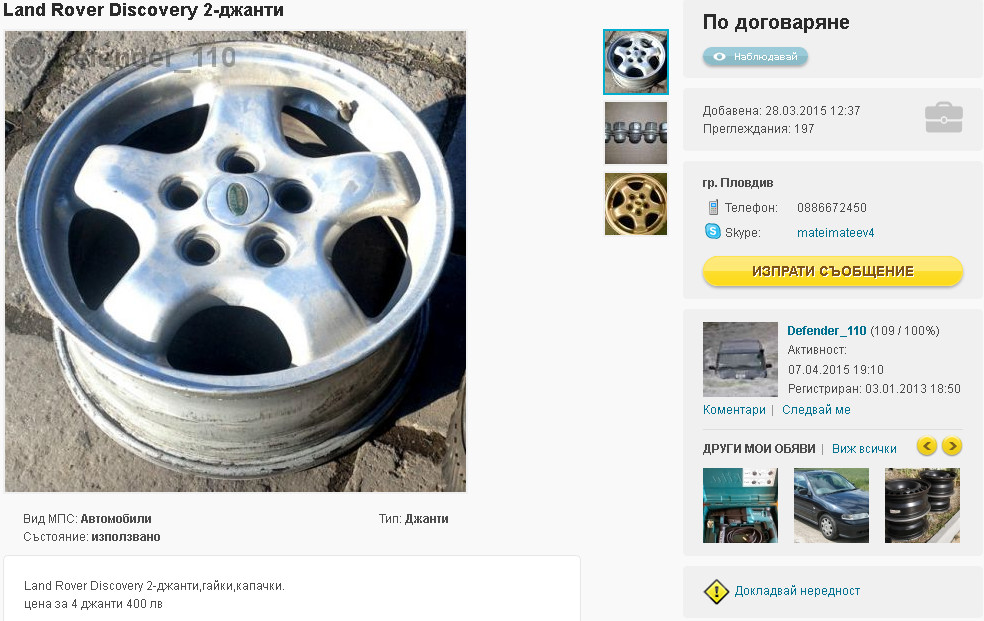The width and height of the screenshot is (984, 621).
Task: View all ads with Виж всички
Action: point(864,449)
